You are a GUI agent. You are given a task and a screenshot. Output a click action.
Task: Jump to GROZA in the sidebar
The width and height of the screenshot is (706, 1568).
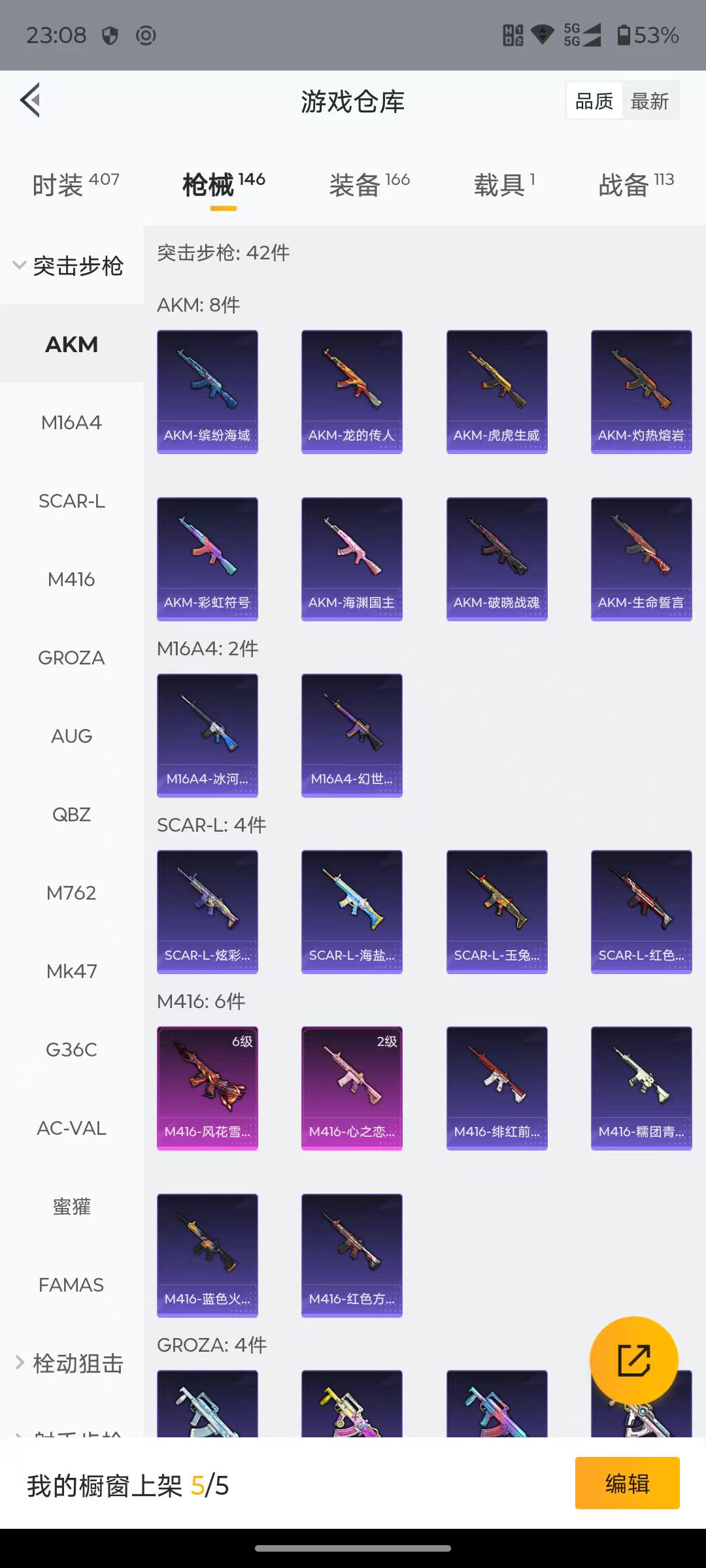pos(71,658)
